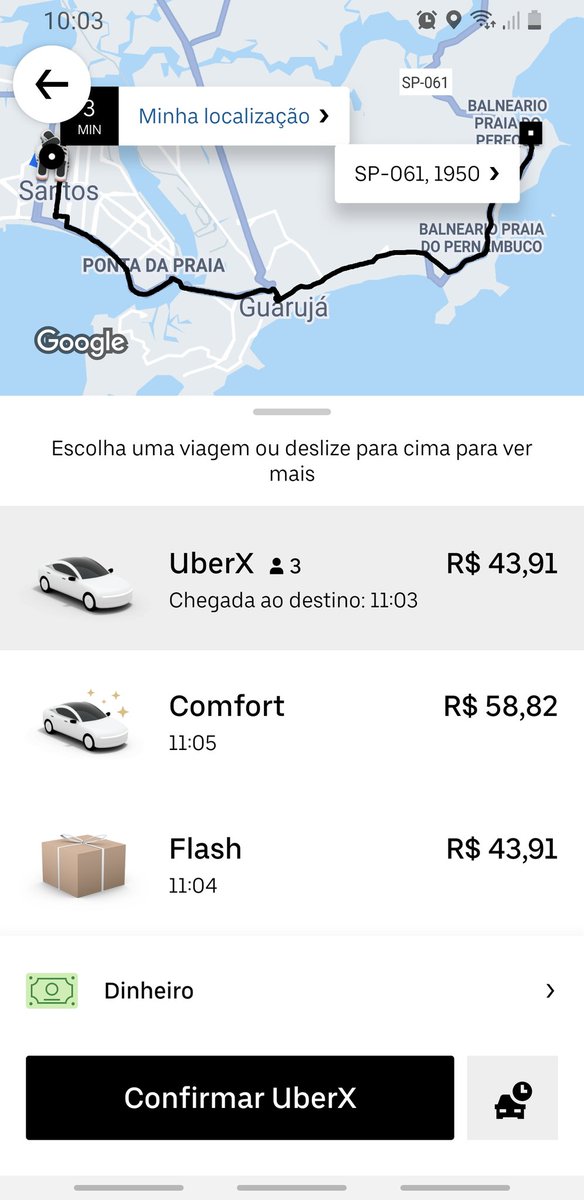
Task: Tap the sheet handle to expand options
Action: click(292, 411)
